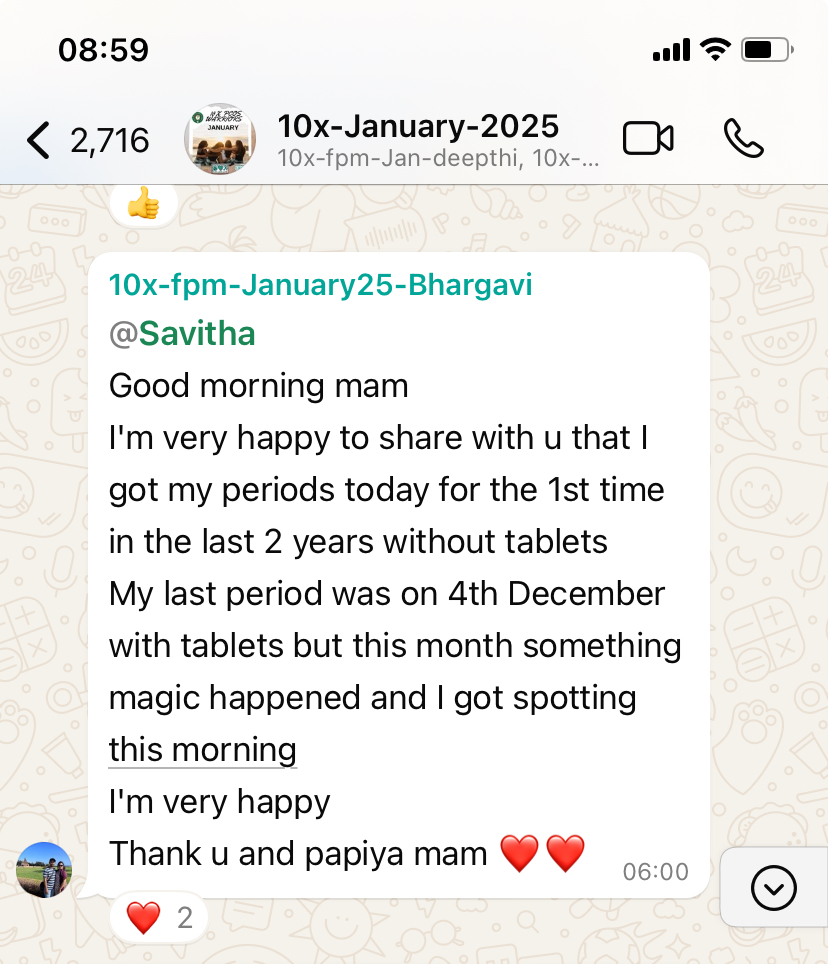828x964 pixels.
Task: Open 10x-January-2025 group info
Action: click(x=420, y=139)
